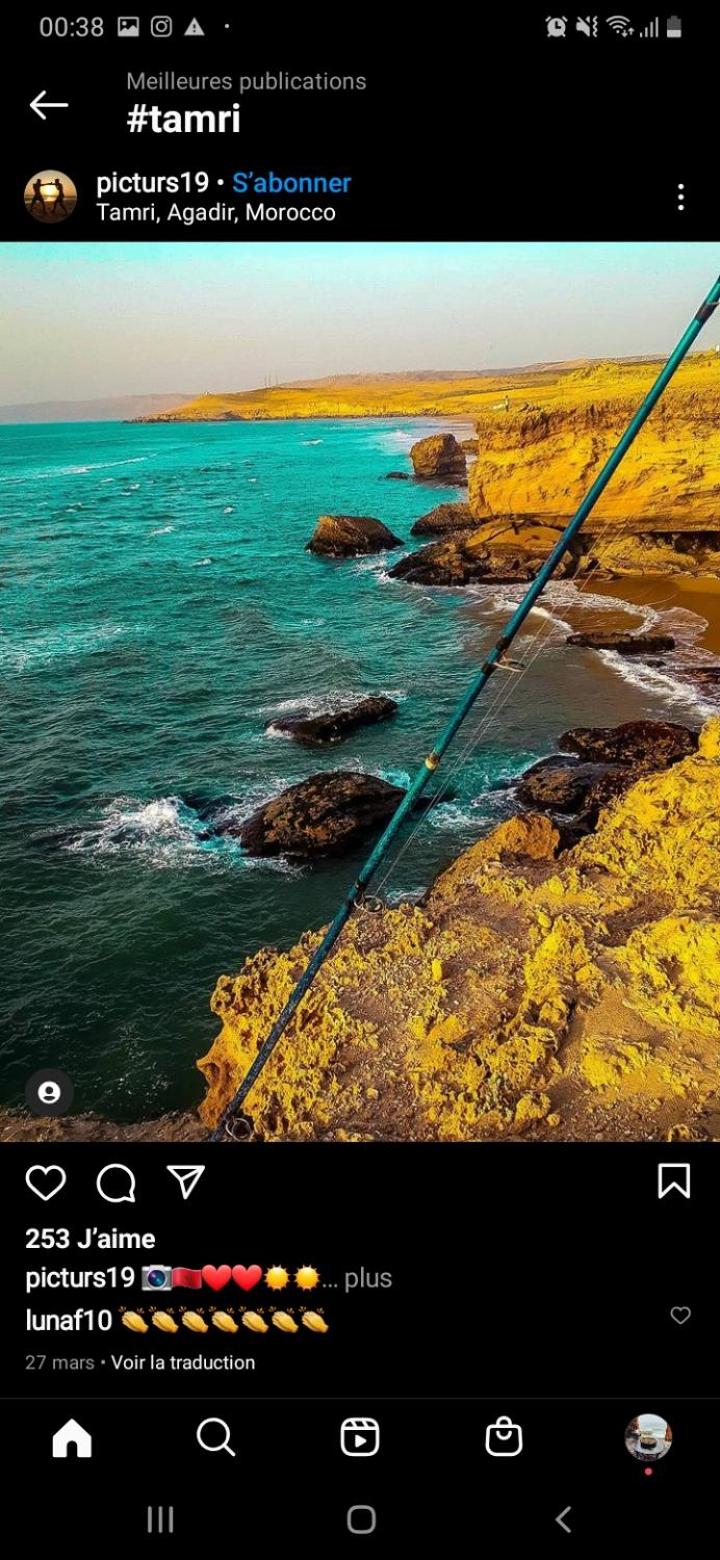Go back with the top-left arrow
The width and height of the screenshot is (720, 1560).
(48, 105)
